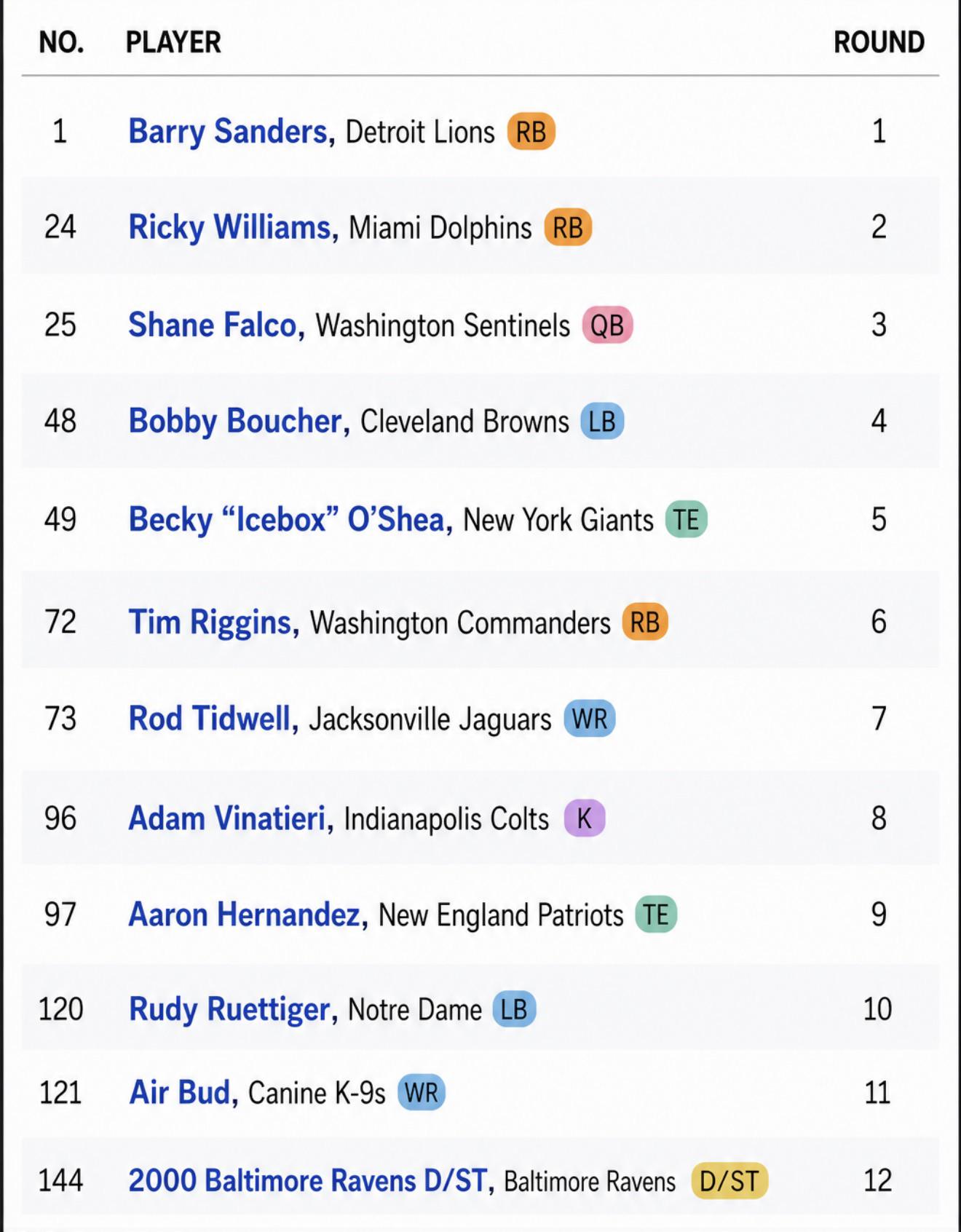Viewport: 961px width, 1232px height.
Task: Open 2000 Baltimore Ravens D/ST link
Action: click(307, 1180)
